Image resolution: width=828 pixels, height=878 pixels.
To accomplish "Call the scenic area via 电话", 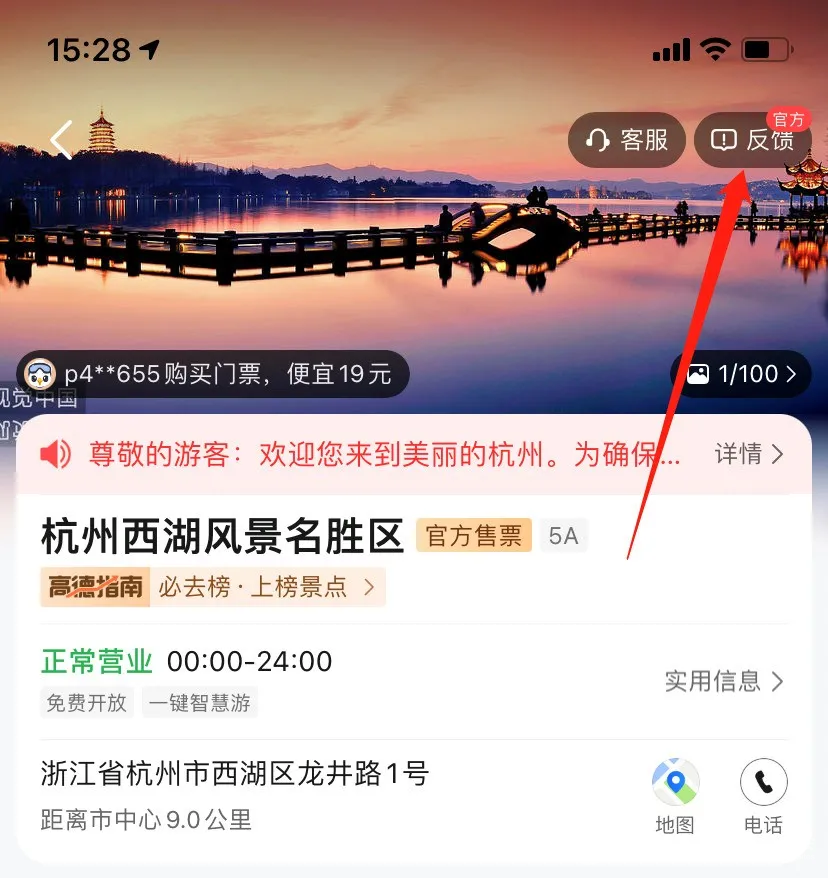I will [763, 796].
